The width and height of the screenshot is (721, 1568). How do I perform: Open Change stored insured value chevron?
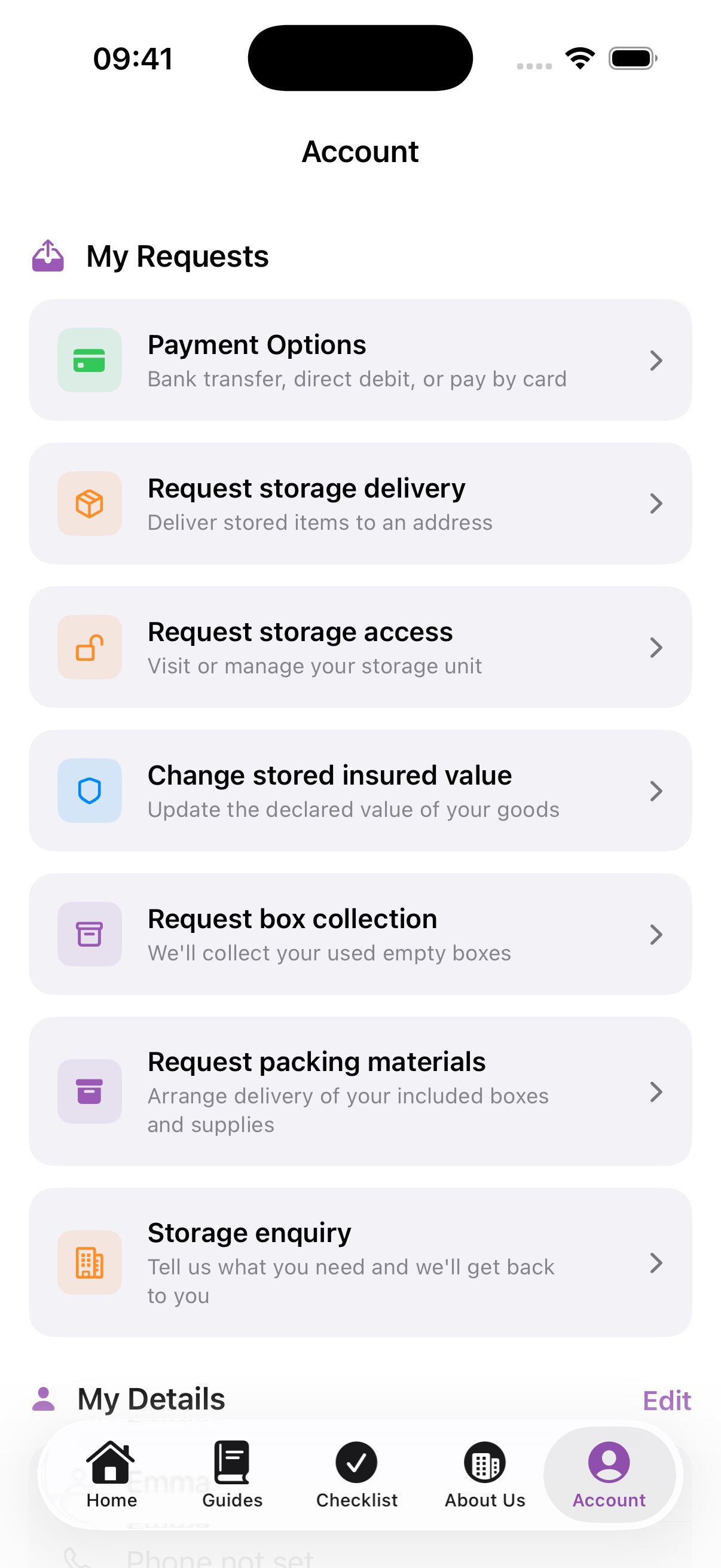[x=656, y=791]
